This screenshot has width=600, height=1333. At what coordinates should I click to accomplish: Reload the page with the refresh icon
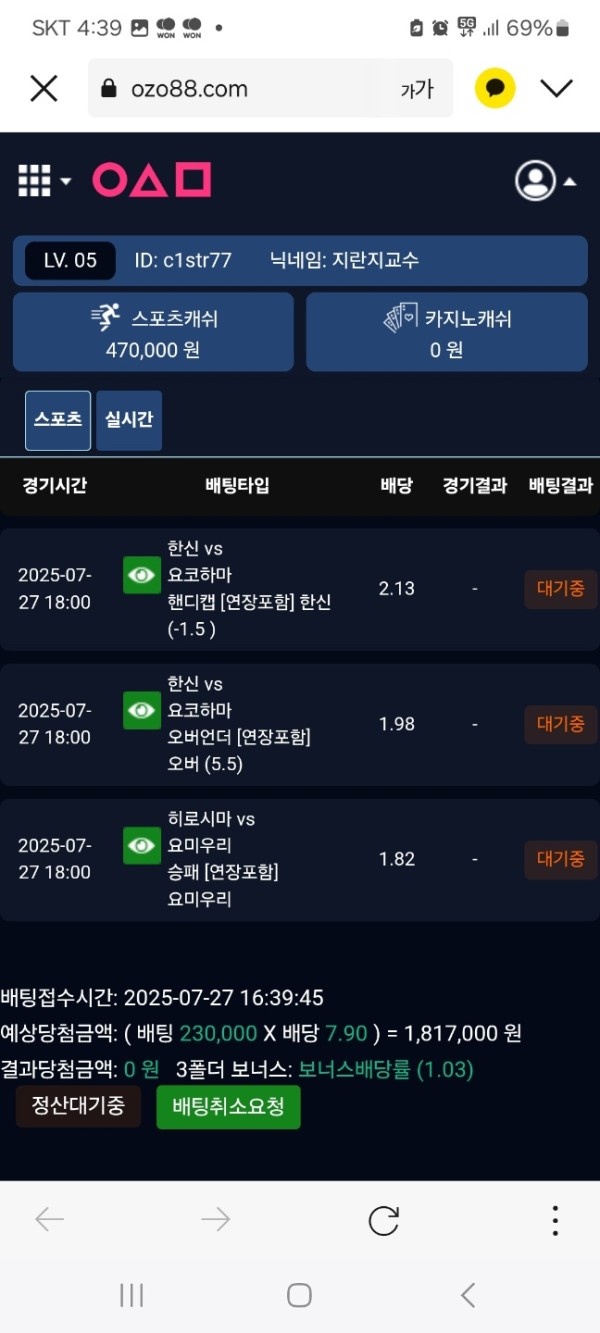pyautogui.click(x=383, y=1220)
